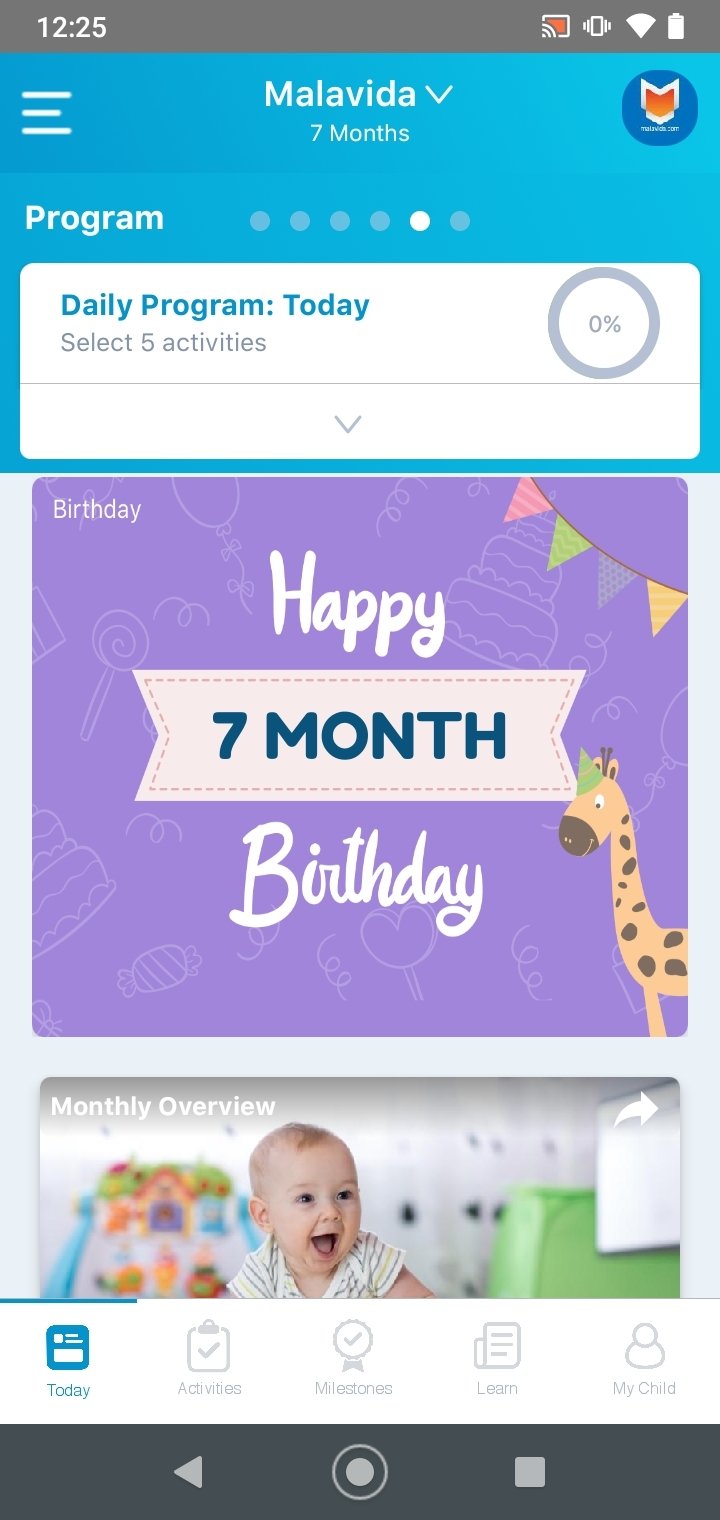Tap the profile avatar picture

point(659,108)
